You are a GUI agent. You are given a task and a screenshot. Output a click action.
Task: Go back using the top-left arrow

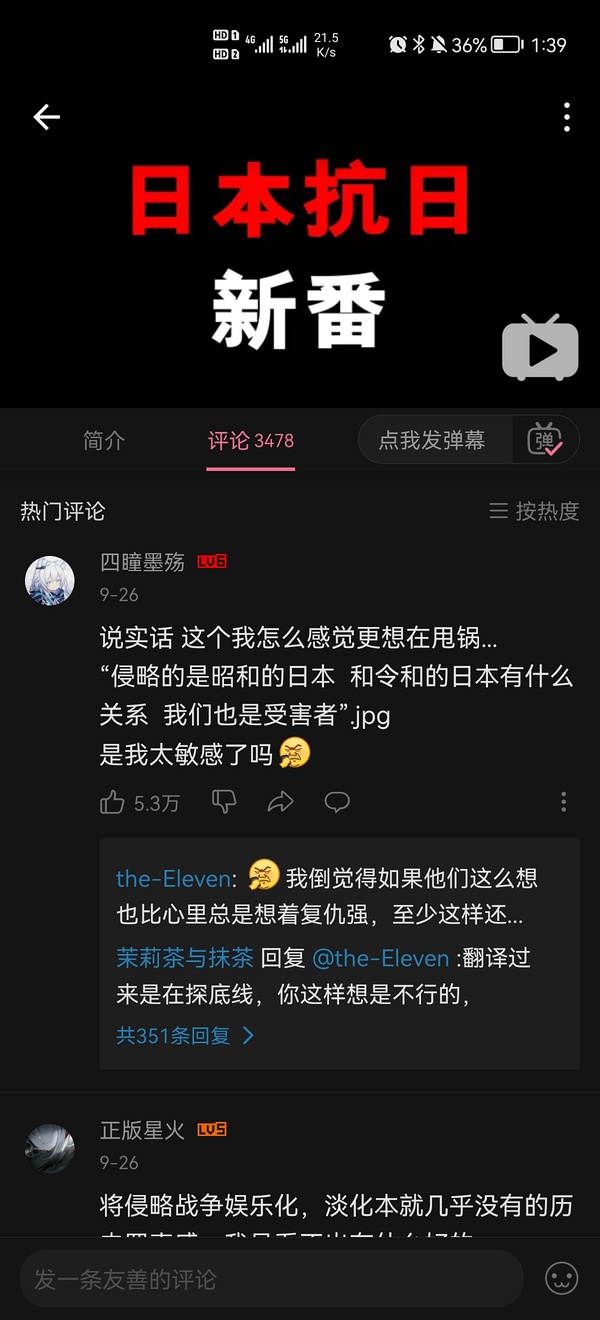(x=47, y=117)
